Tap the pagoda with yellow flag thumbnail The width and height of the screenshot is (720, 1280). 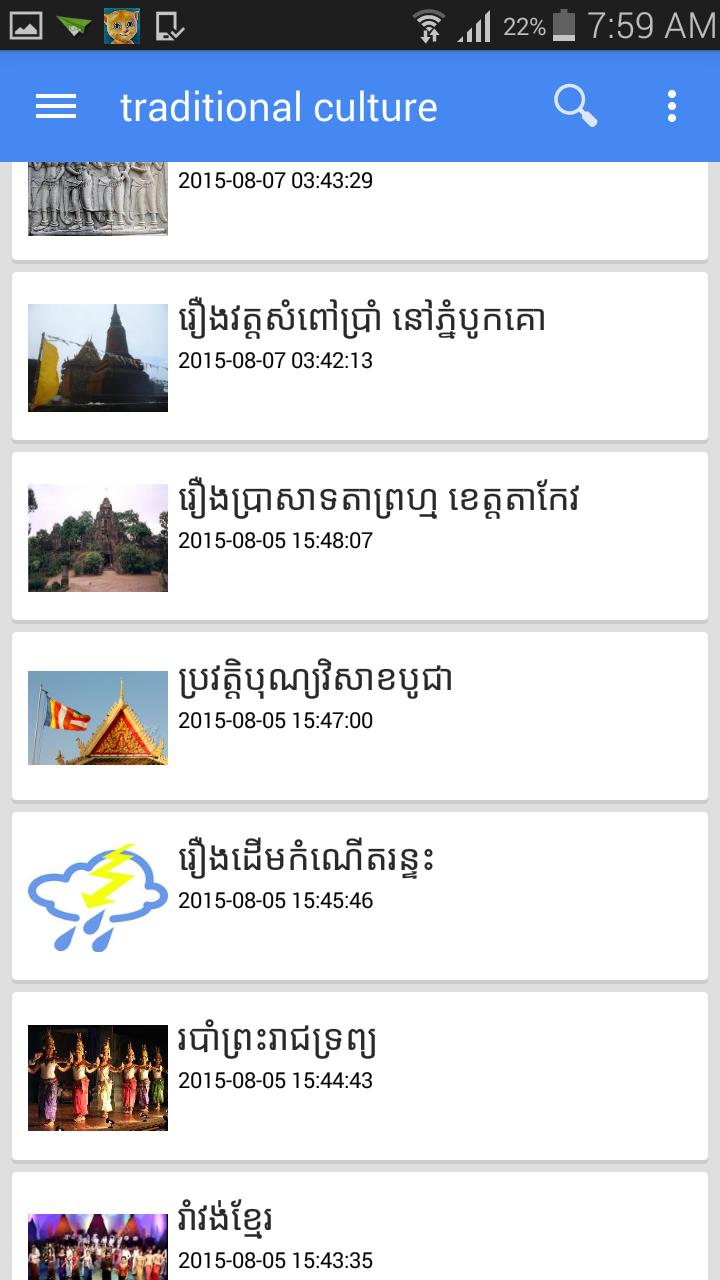pyautogui.click(x=97, y=357)
